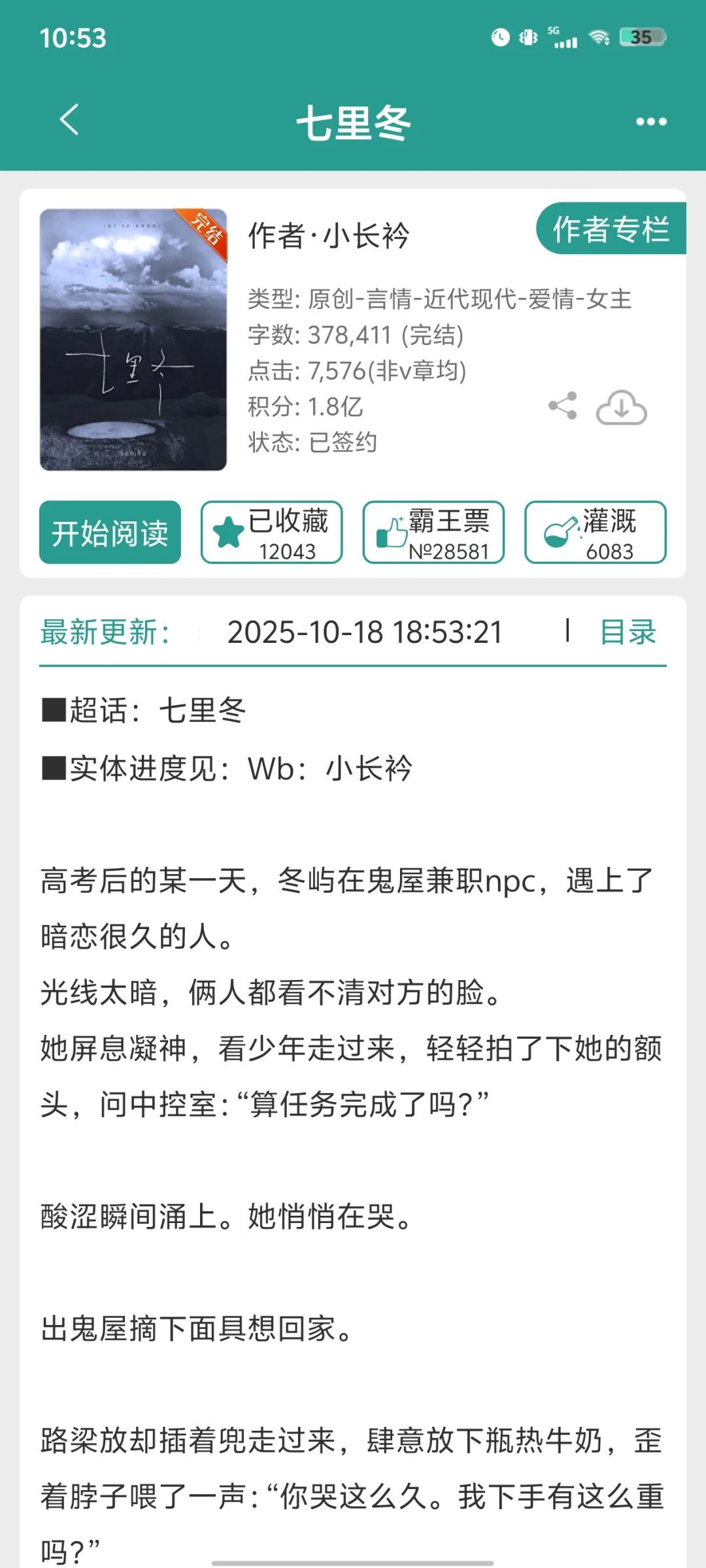Open the 目录 chapter list
This screenshot has height=1568, width=706.
point(628,632)
